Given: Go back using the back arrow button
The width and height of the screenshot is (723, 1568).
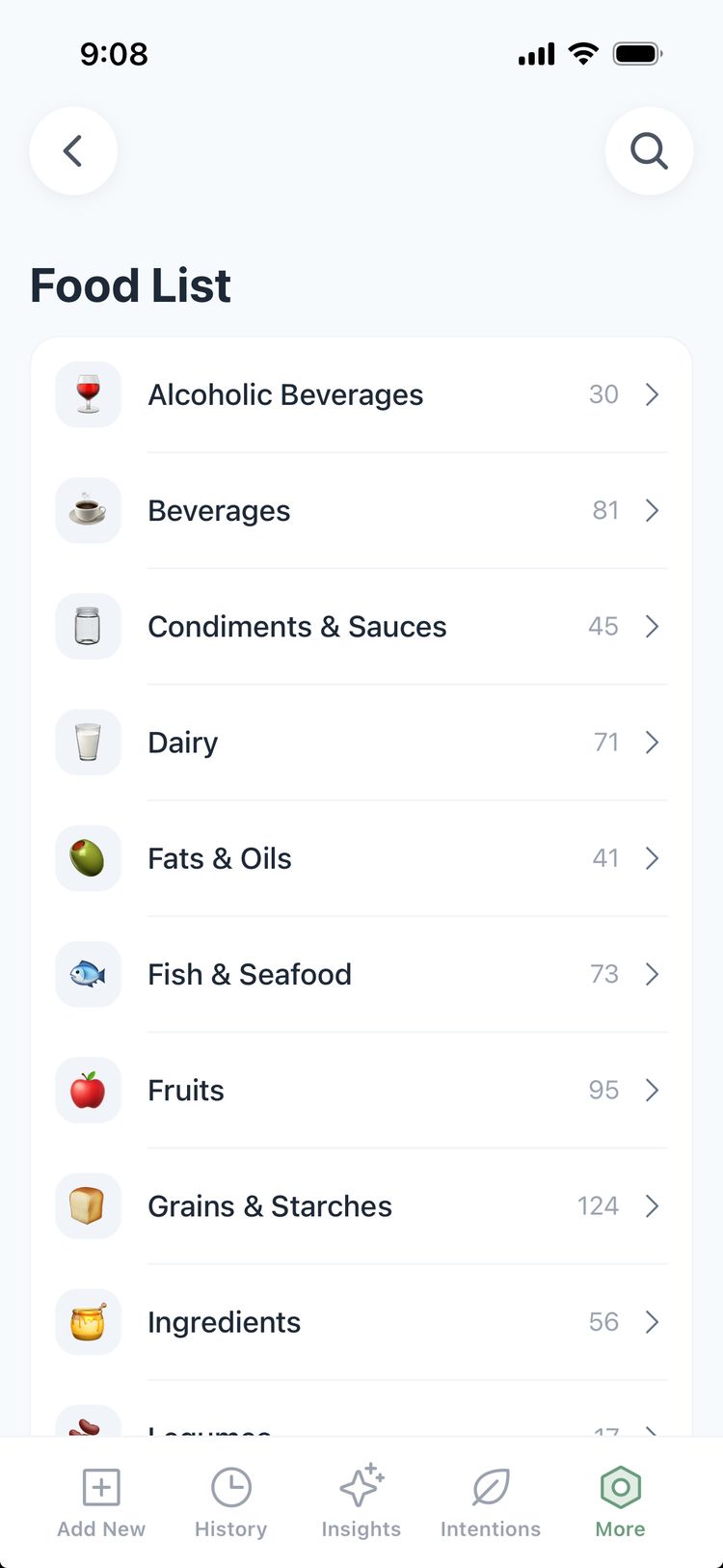Looking at the screenshot, I should [x=73, y=150].
